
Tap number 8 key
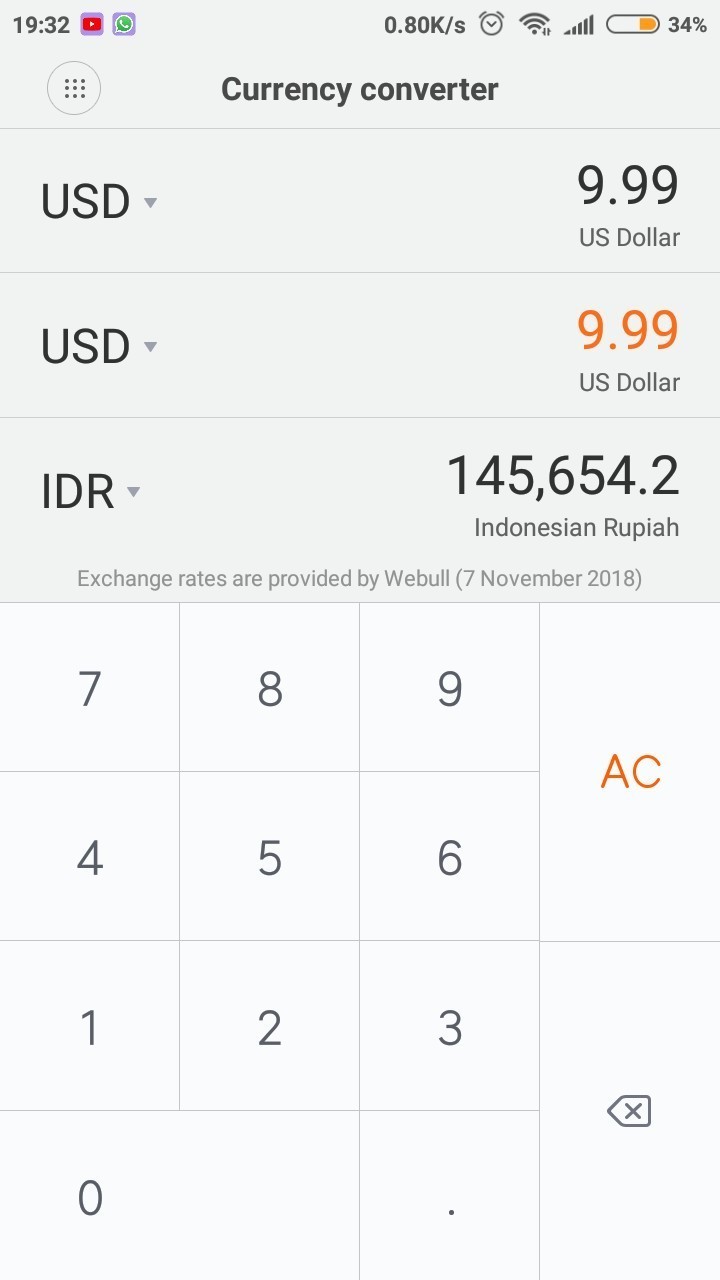pos(270,688)
